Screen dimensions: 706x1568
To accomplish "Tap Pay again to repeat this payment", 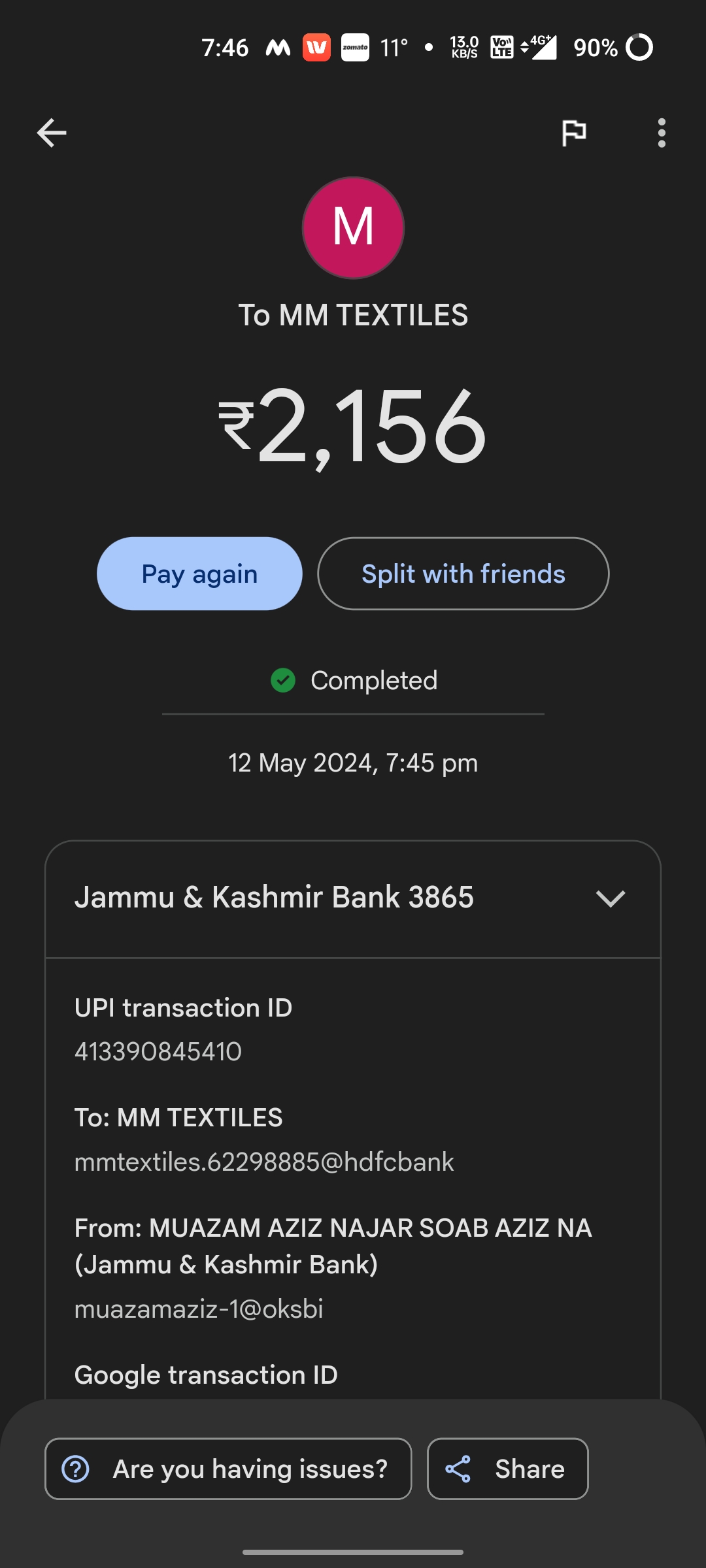I will [x=199, y=574].
